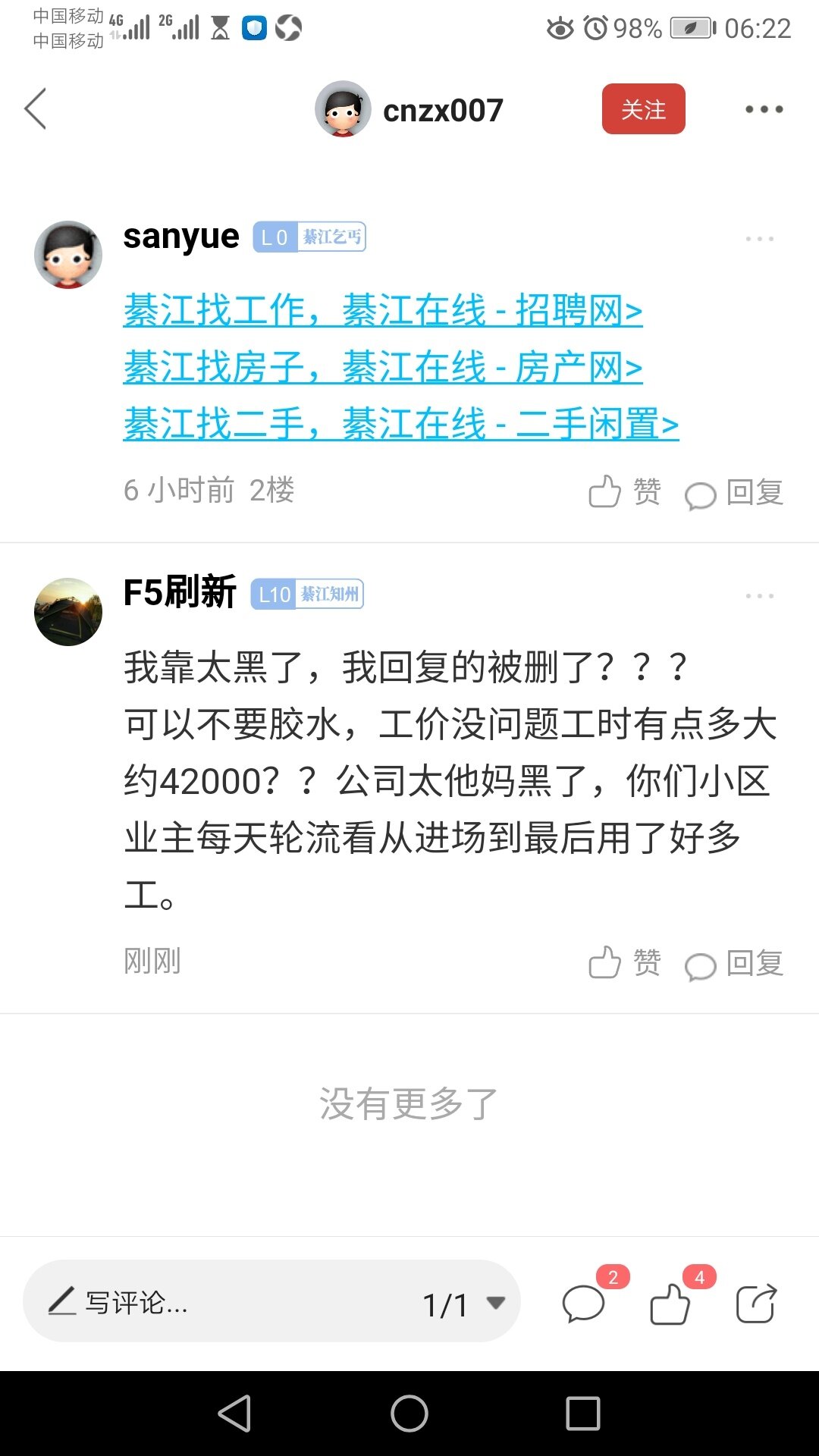Screen dimensions: 819x1456
Task: Open more options on sanyue's comment
Action: click(759, 239)
